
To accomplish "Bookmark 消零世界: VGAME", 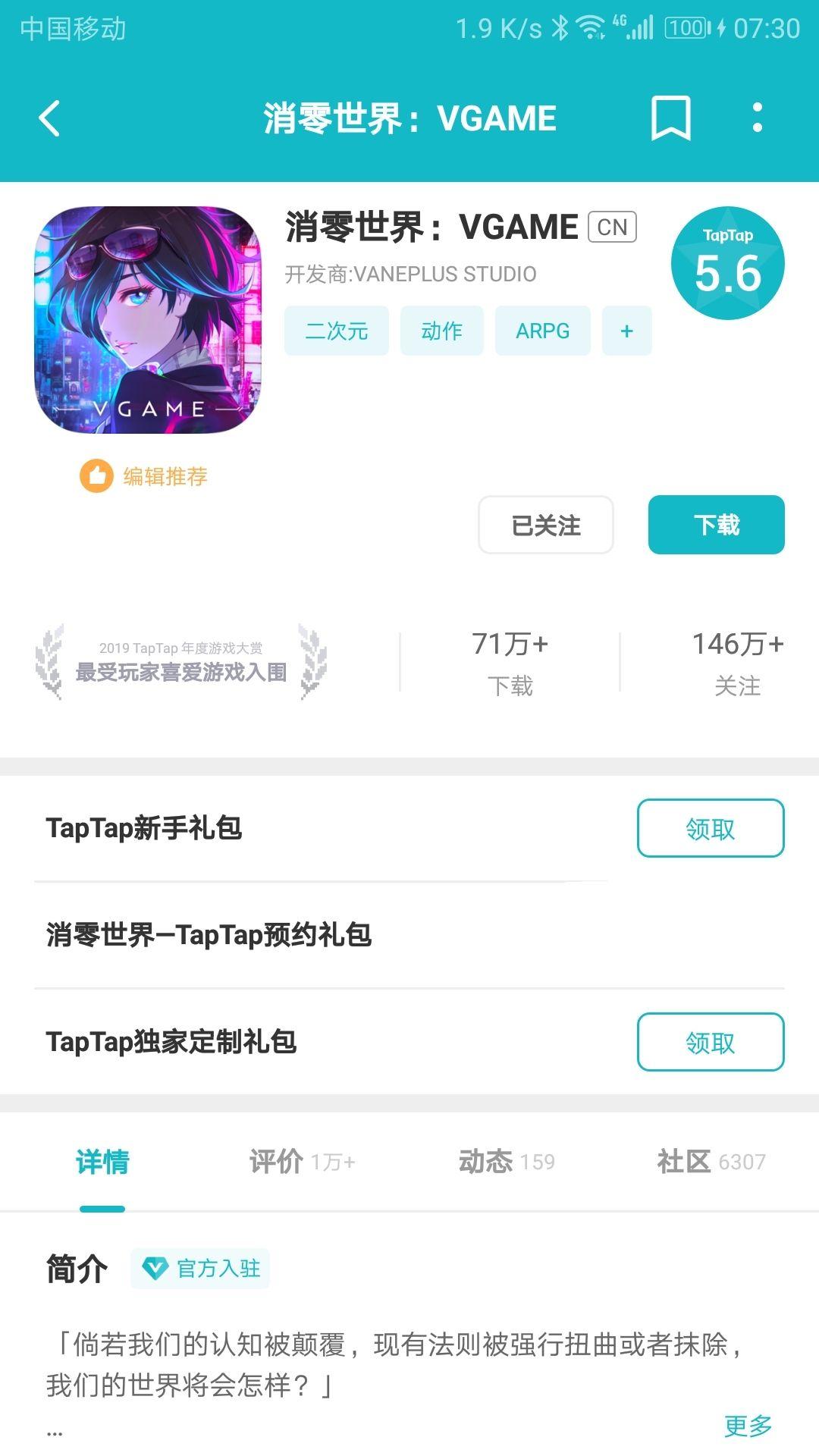I will 670,118.
